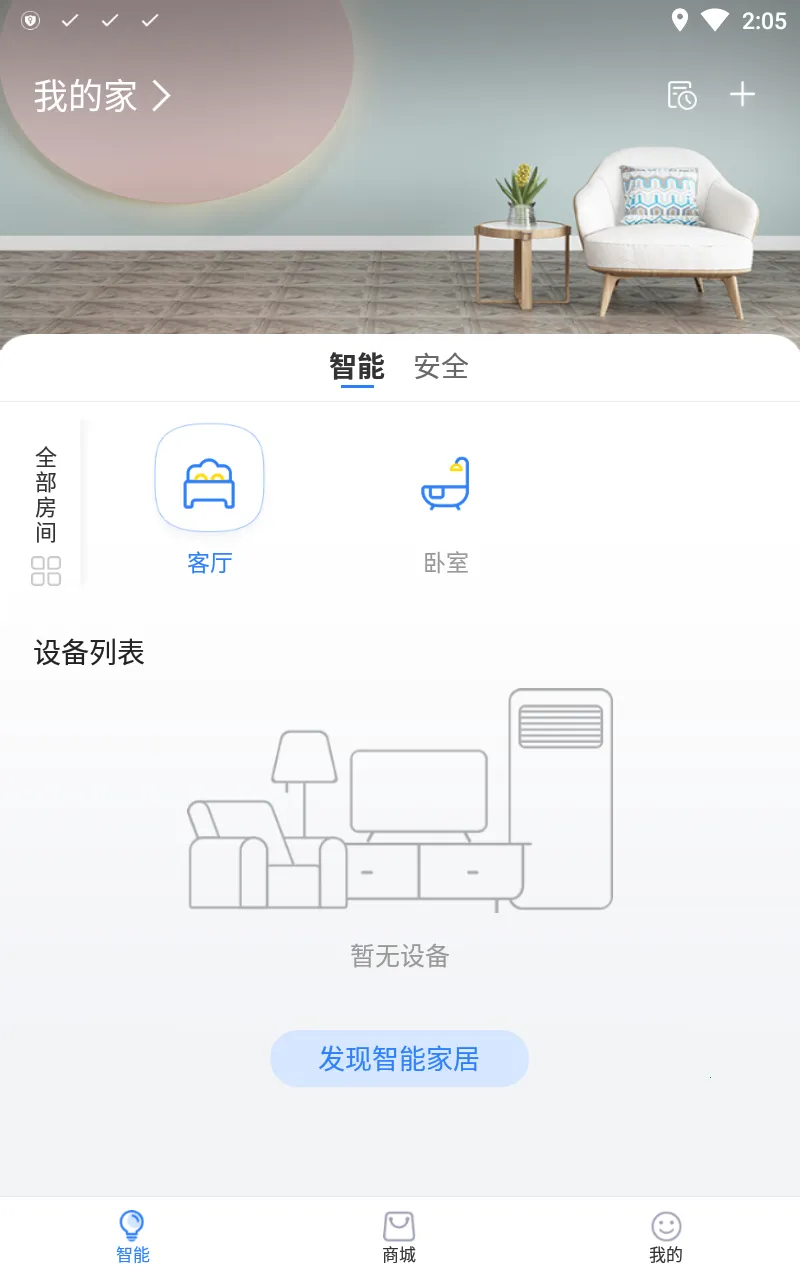Screen dimensions: 800x1280
Task: Open the 我的家 home selector
Action: (x=102, y=96)
